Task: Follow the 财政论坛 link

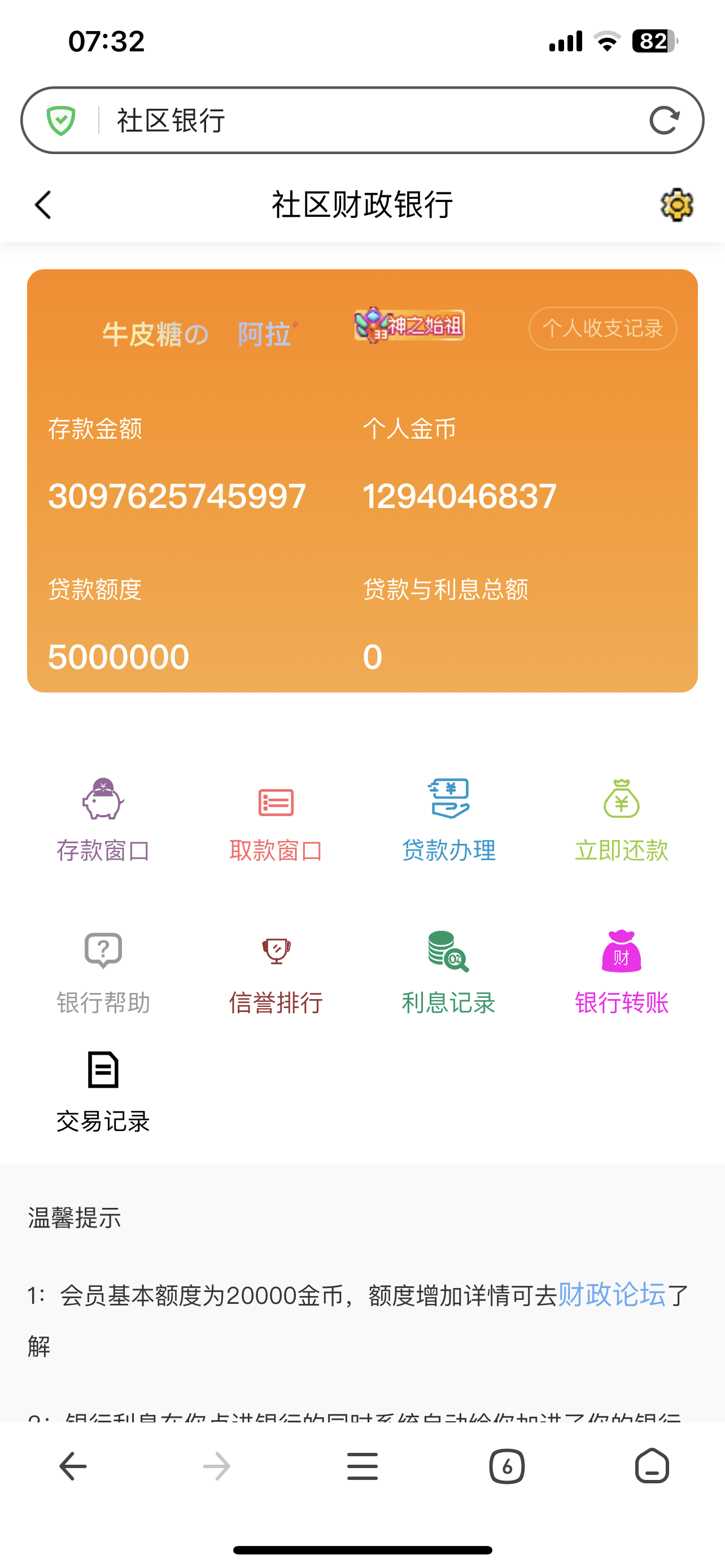Action: coord(611,1295)
